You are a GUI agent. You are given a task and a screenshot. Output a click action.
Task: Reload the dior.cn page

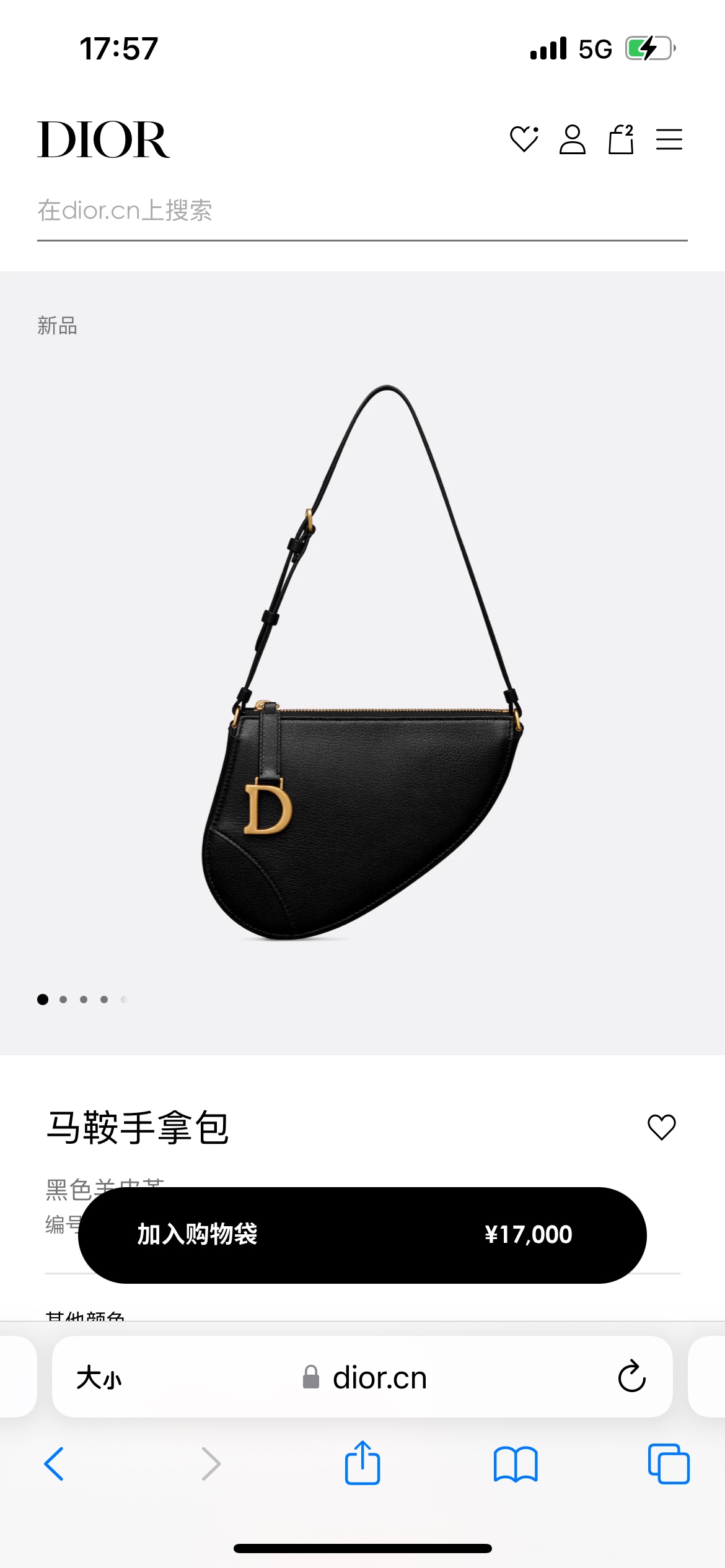coord(631,1377)
